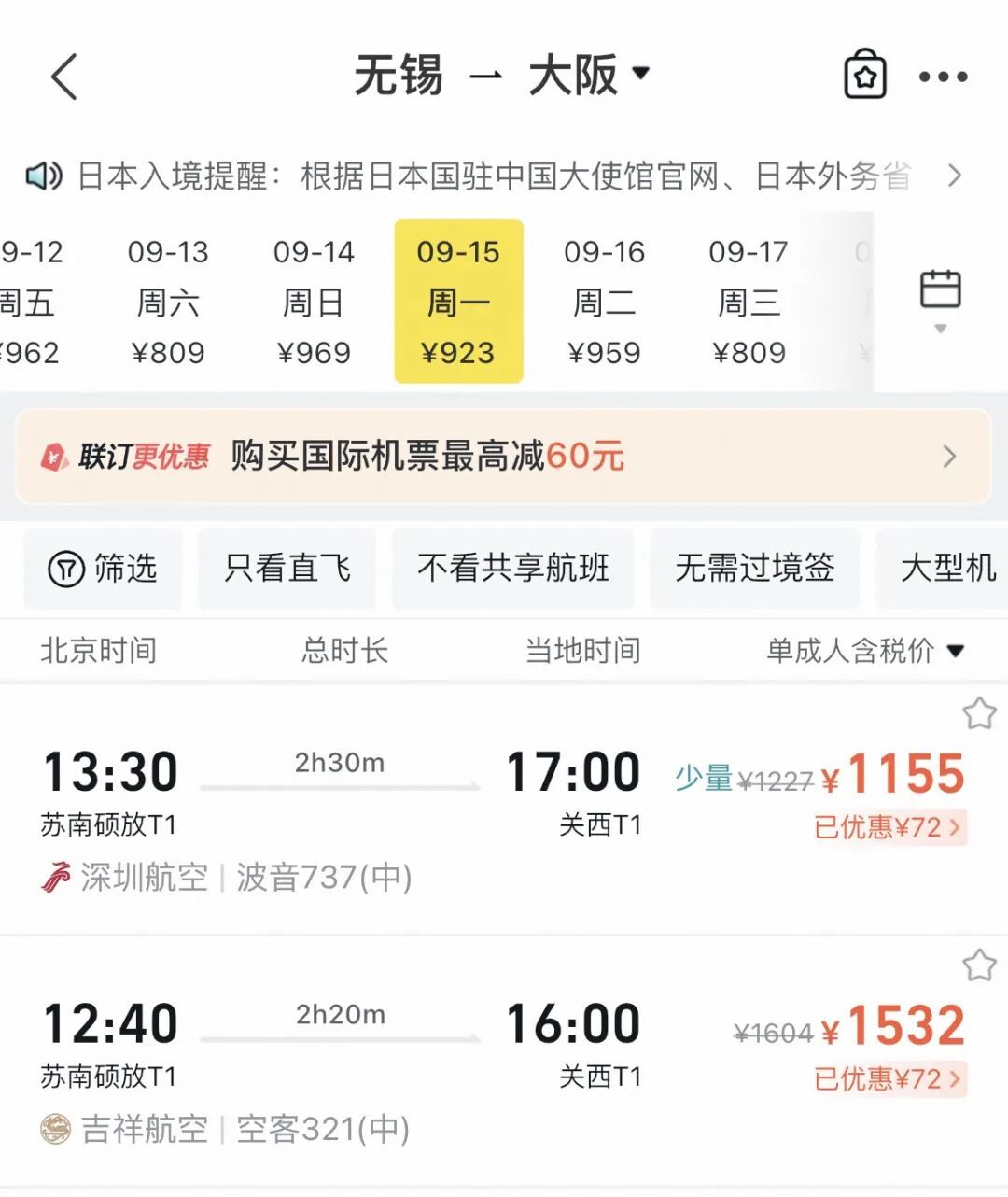
Task: Enable the 无需过境签 filter
Action: [x=754, y=570]
